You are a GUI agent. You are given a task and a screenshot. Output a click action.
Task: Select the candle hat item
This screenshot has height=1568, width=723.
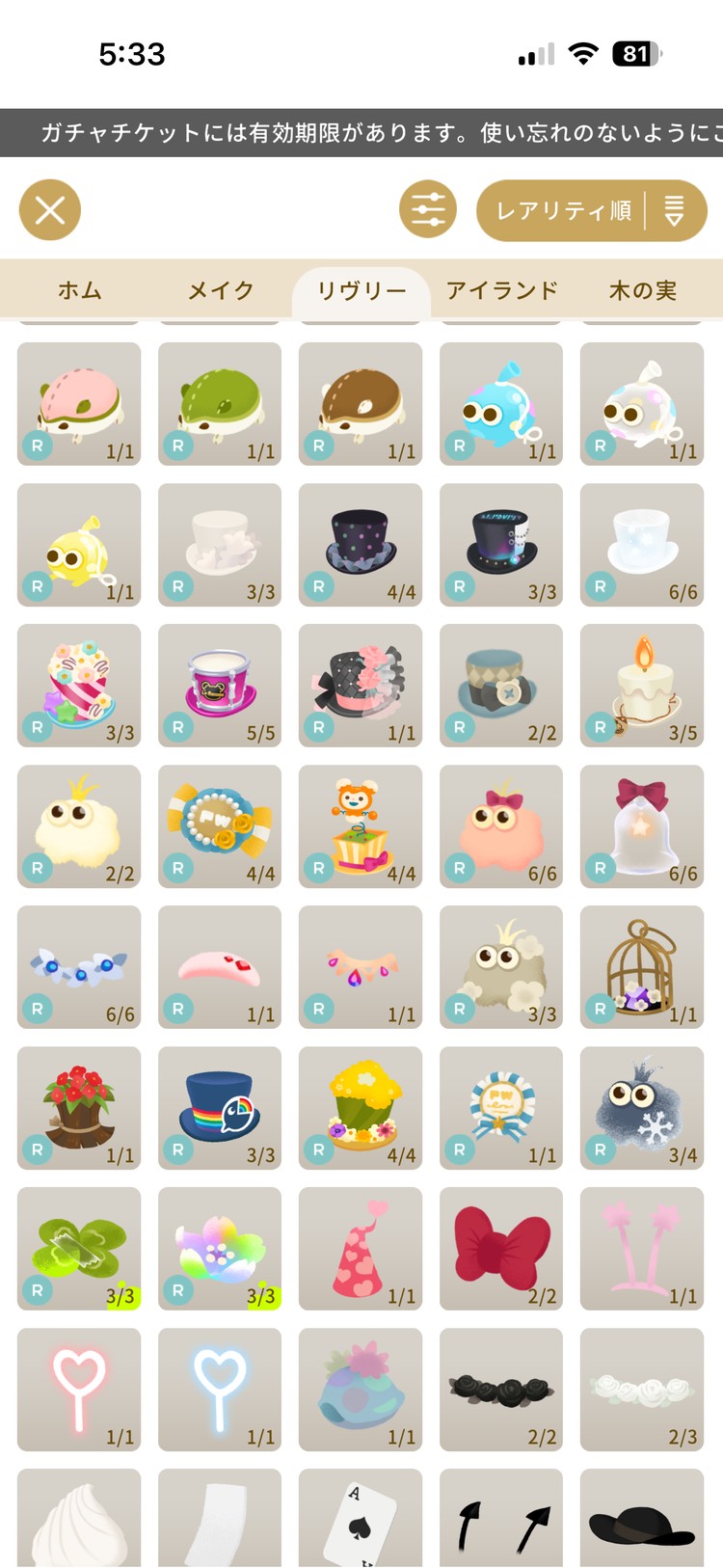[642, 686]
